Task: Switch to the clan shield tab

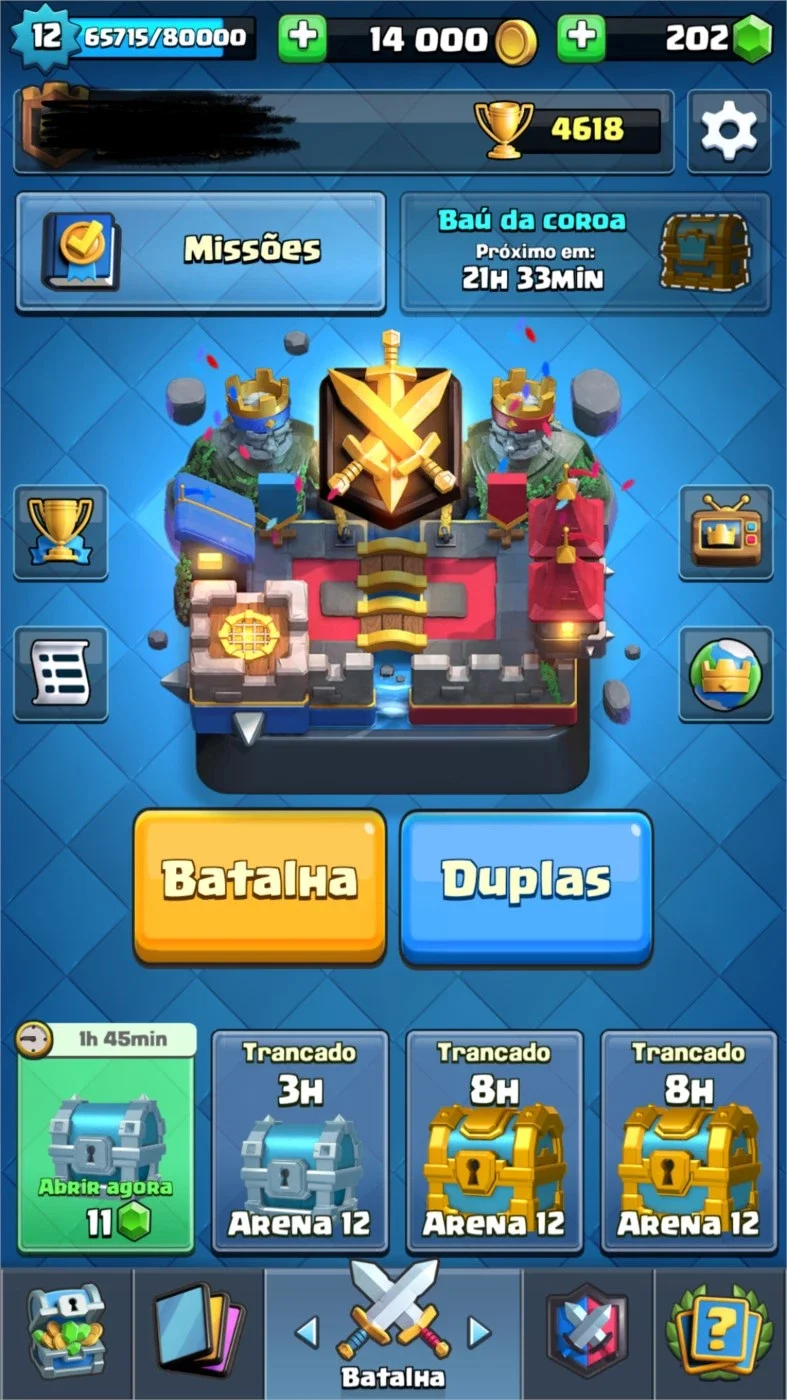Action: pyautogui.click(x=588, y=1334)
